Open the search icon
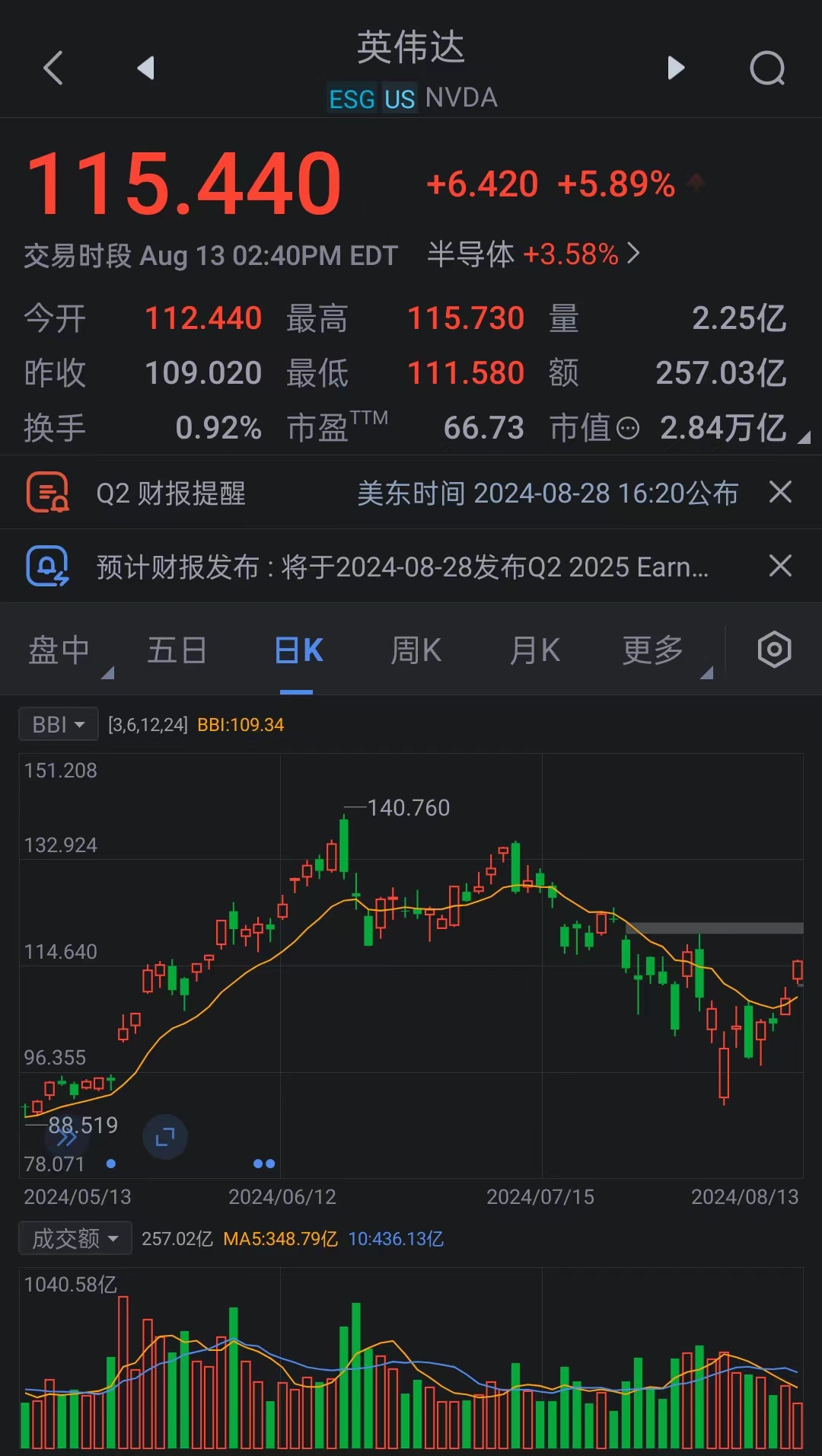Image resolution: width=822 pixels, height=1456 pixels. 767,69
